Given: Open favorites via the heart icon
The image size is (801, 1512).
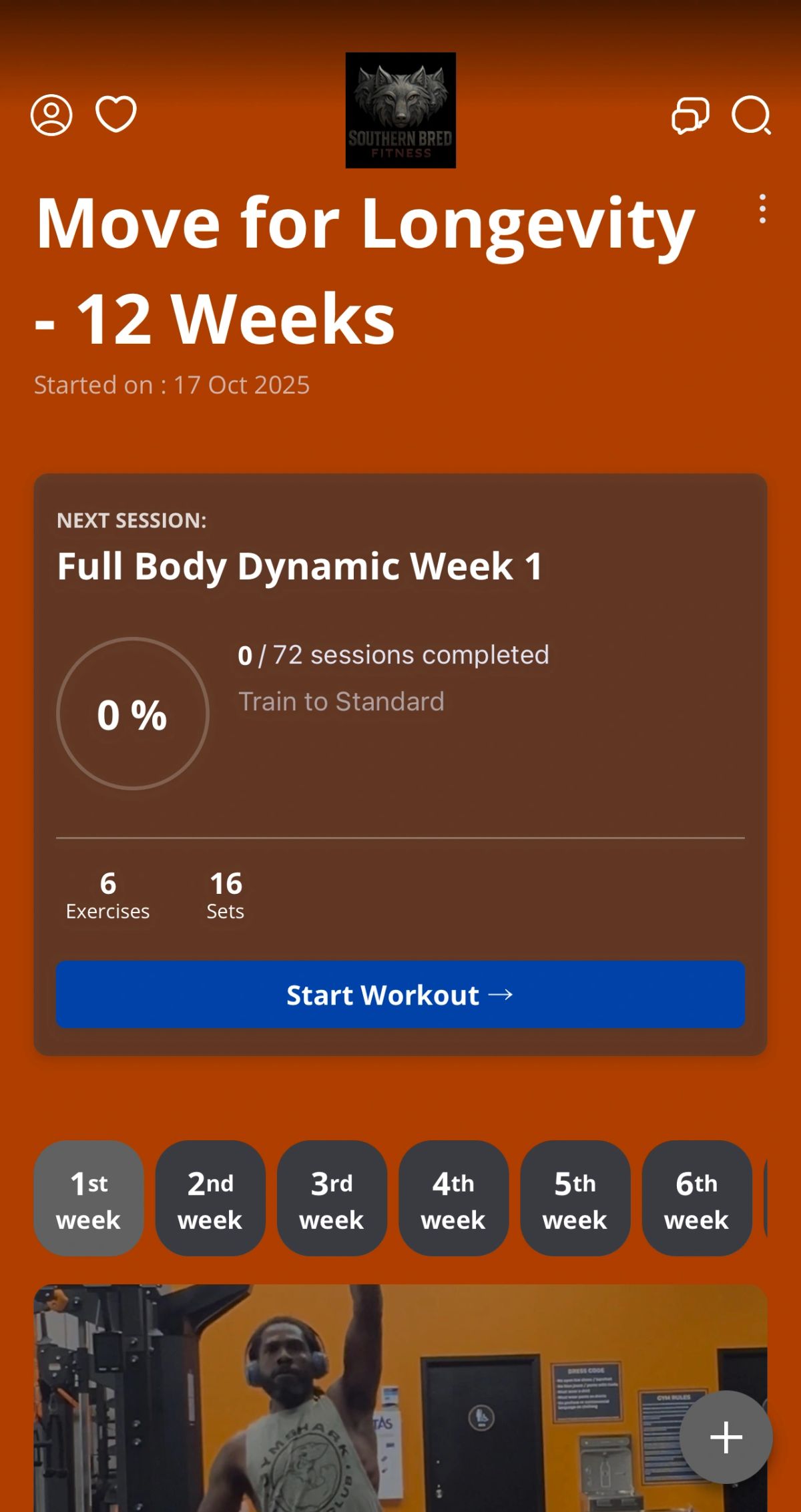Looking at the screenshot, I should pos(116,114).
